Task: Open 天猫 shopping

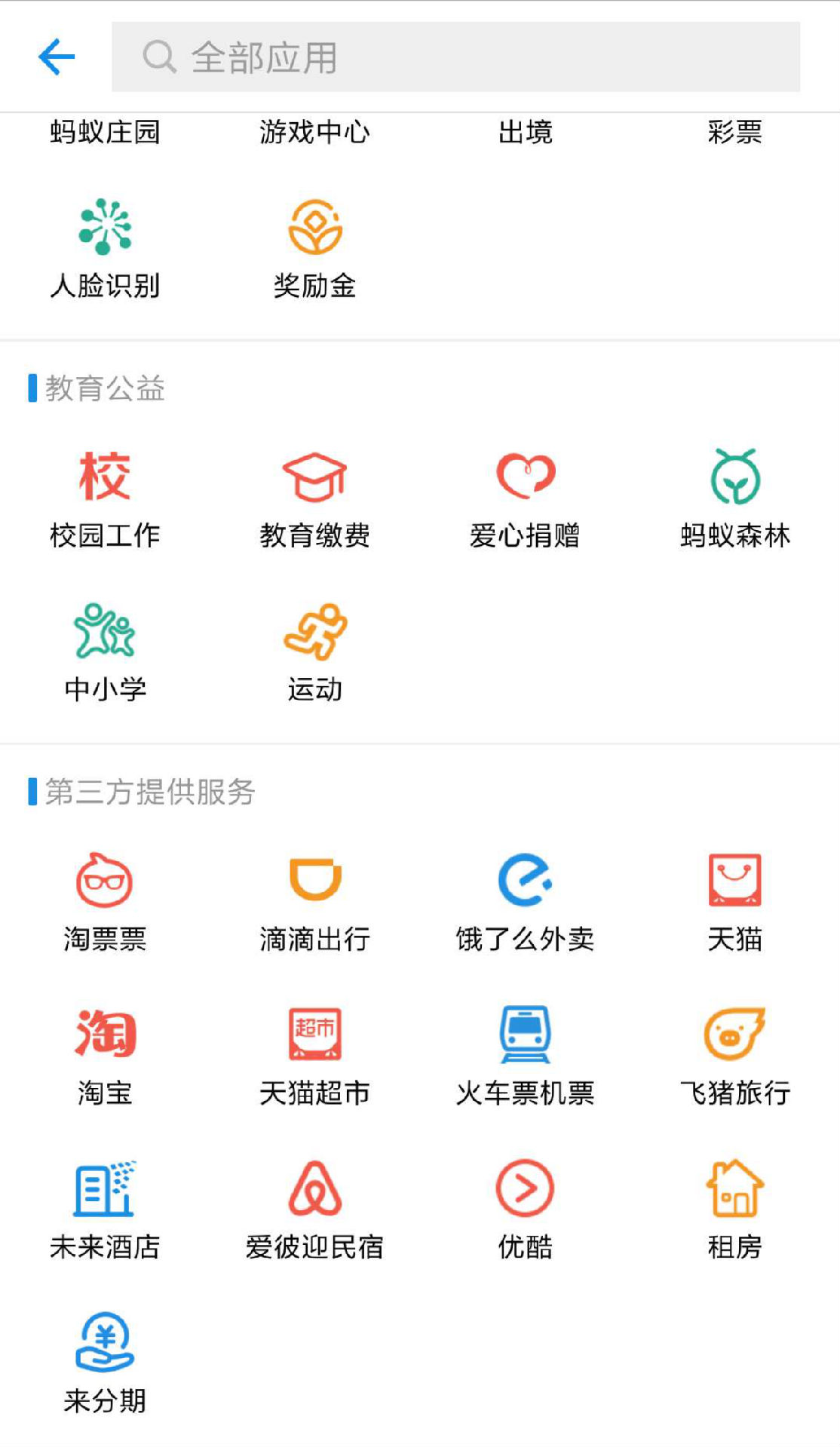Action: click(x=735, y=903)
